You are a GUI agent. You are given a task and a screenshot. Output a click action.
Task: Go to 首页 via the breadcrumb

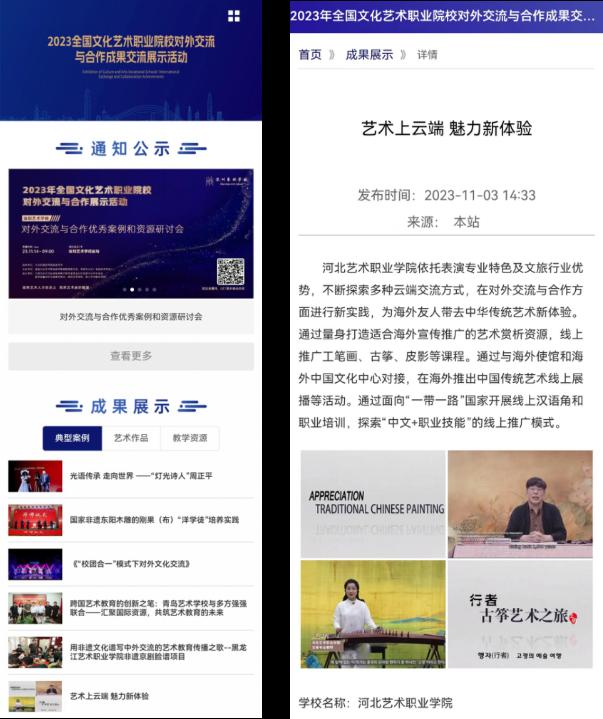310,54
